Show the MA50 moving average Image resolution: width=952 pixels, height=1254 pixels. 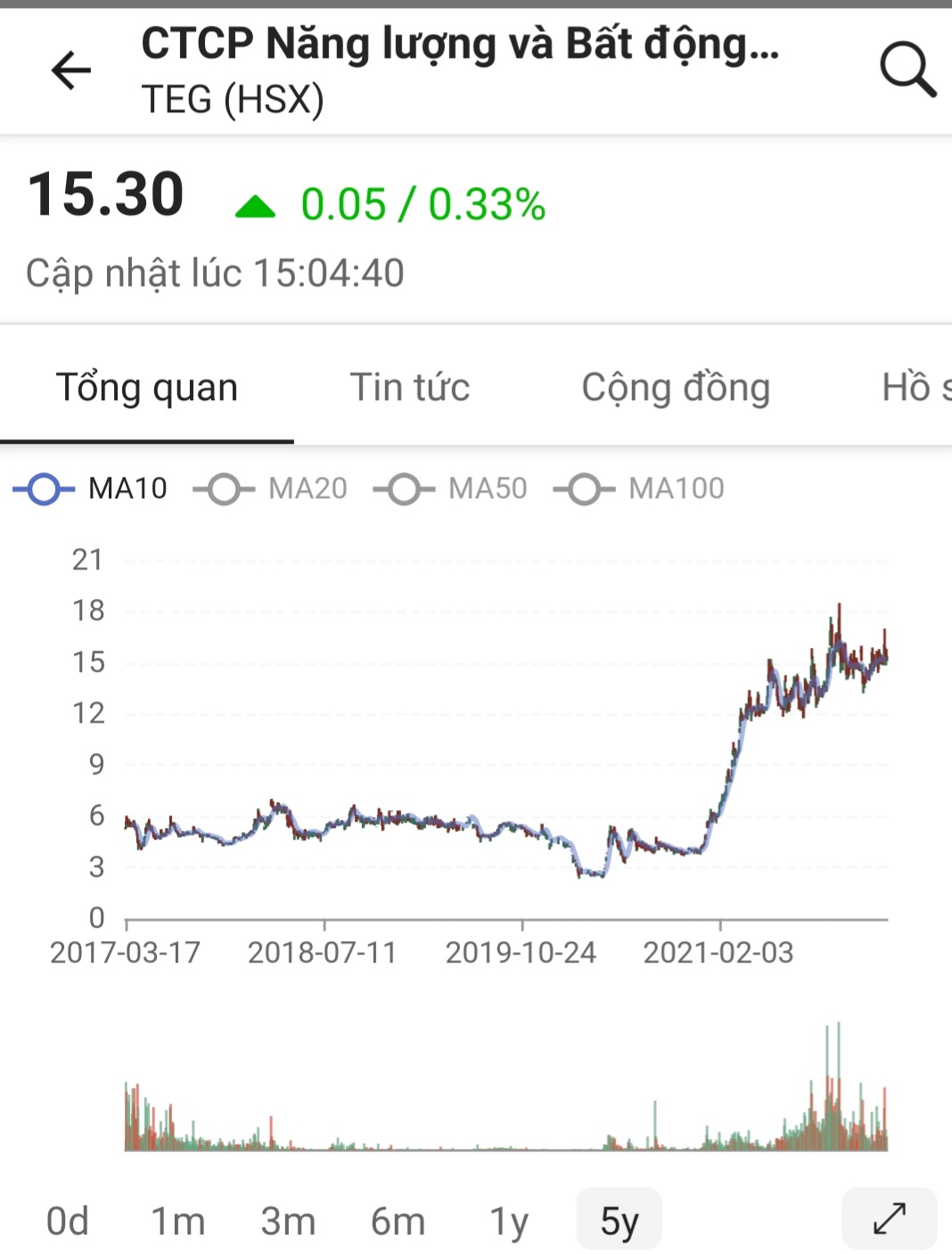(x=451, y=489)
